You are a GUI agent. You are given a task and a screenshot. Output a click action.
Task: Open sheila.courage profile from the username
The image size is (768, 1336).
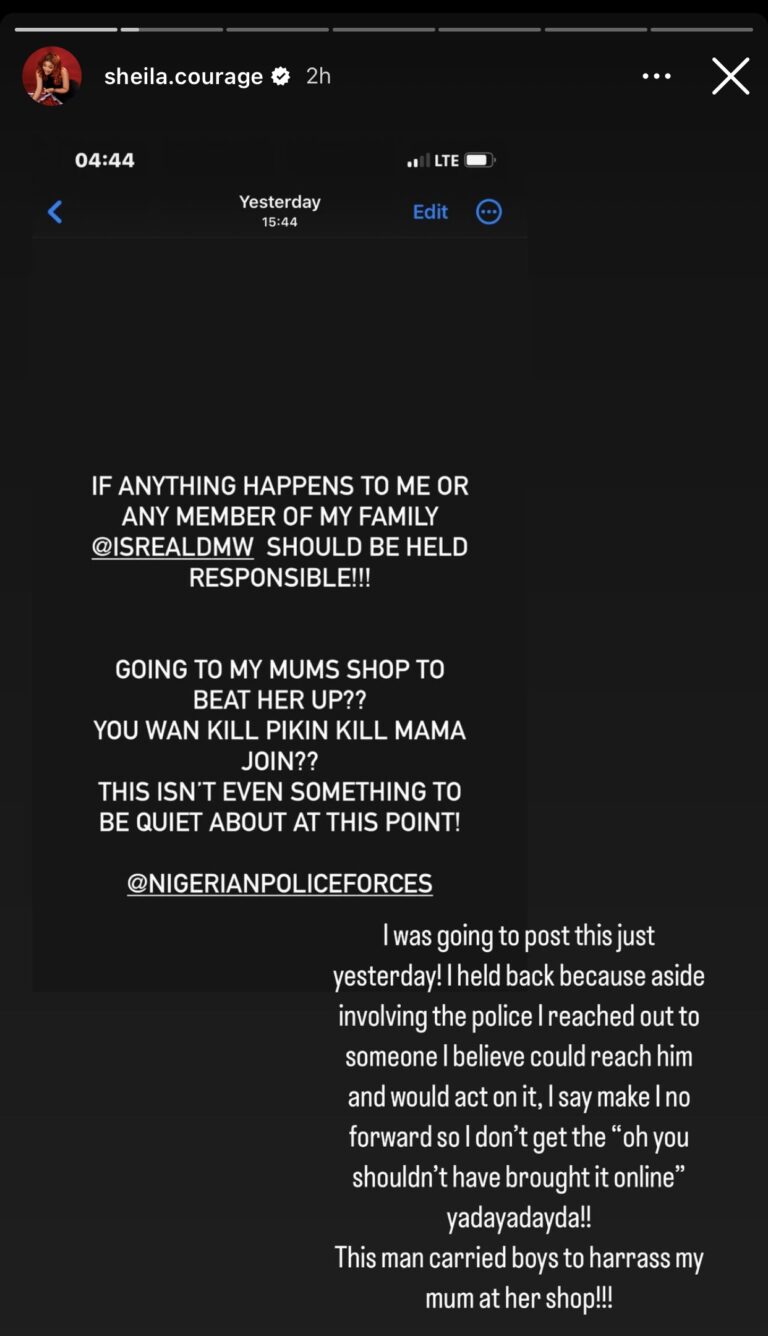(183, 76)
